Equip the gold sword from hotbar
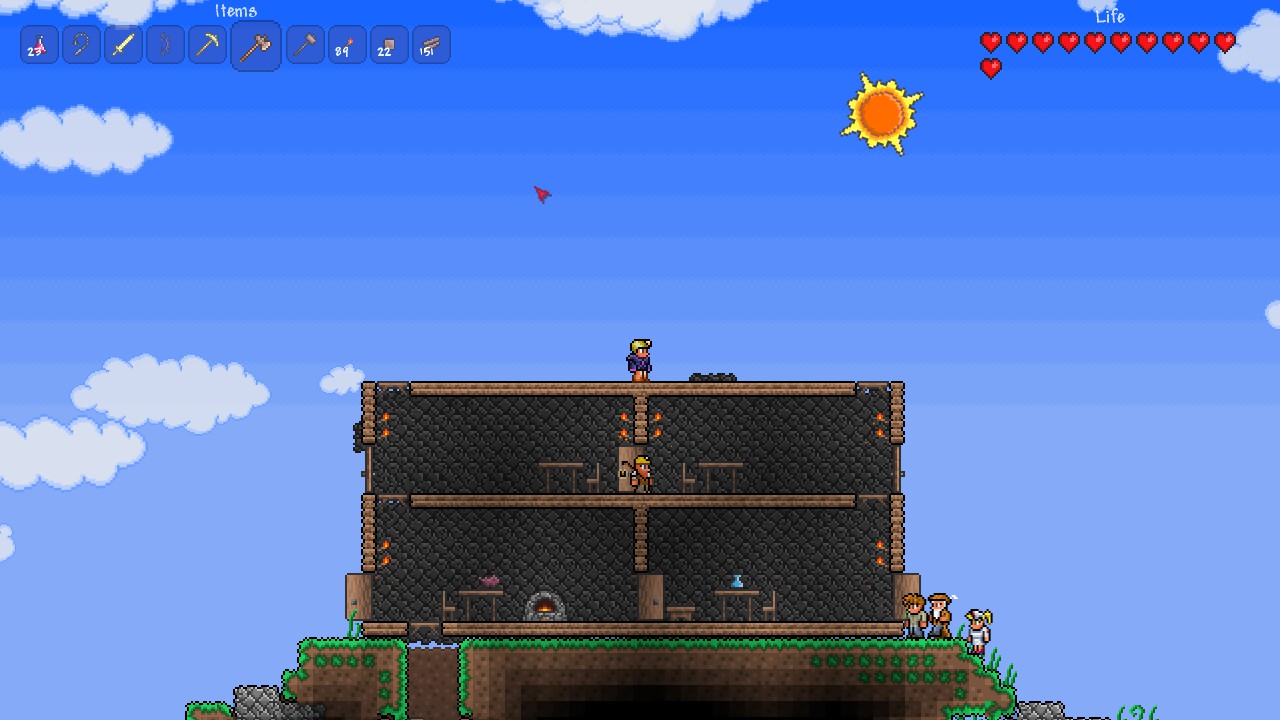Screen dimensions: 1280x720 123,46
